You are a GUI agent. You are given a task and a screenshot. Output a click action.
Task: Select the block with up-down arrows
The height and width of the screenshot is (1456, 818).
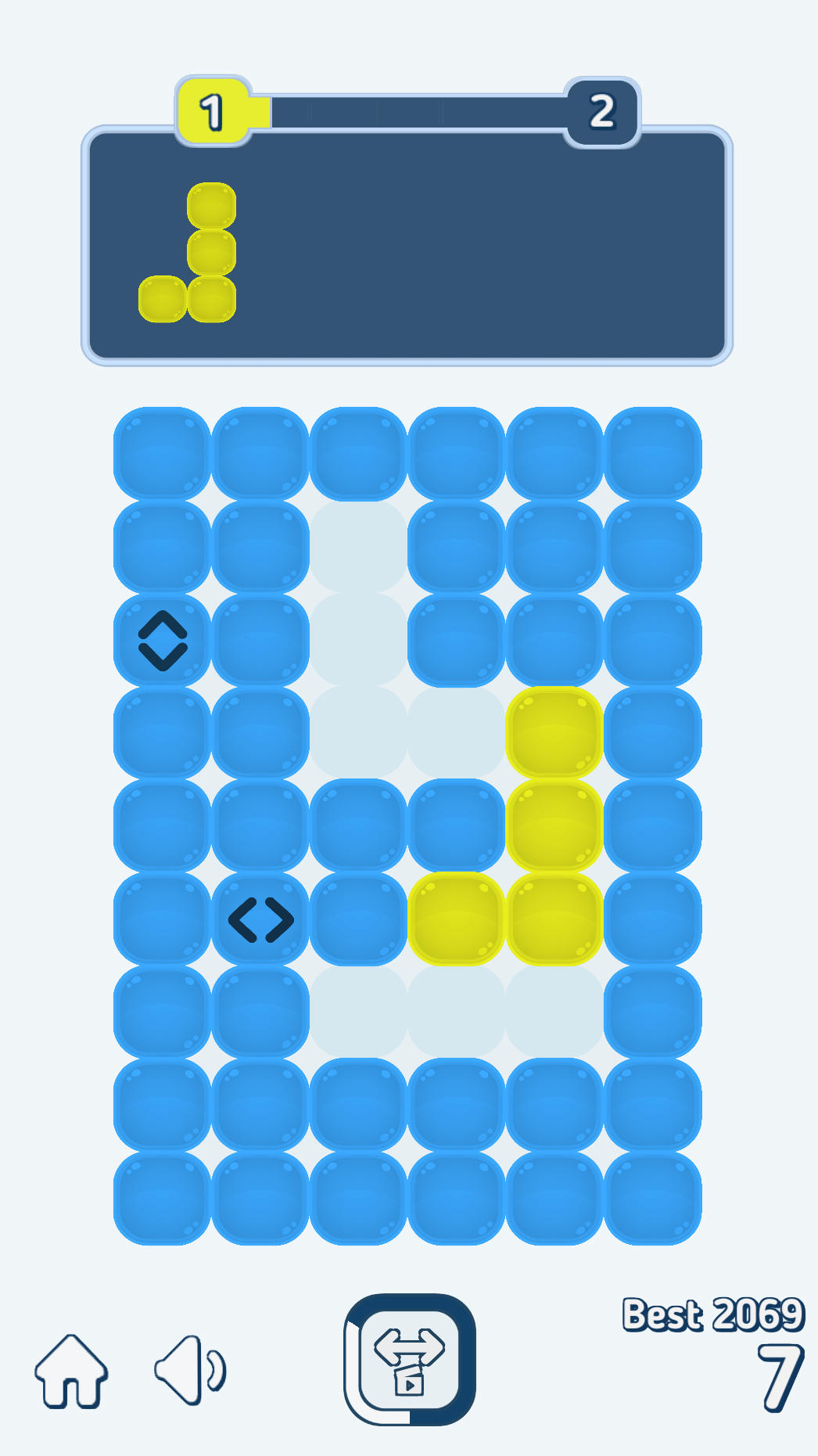[163, 640]
